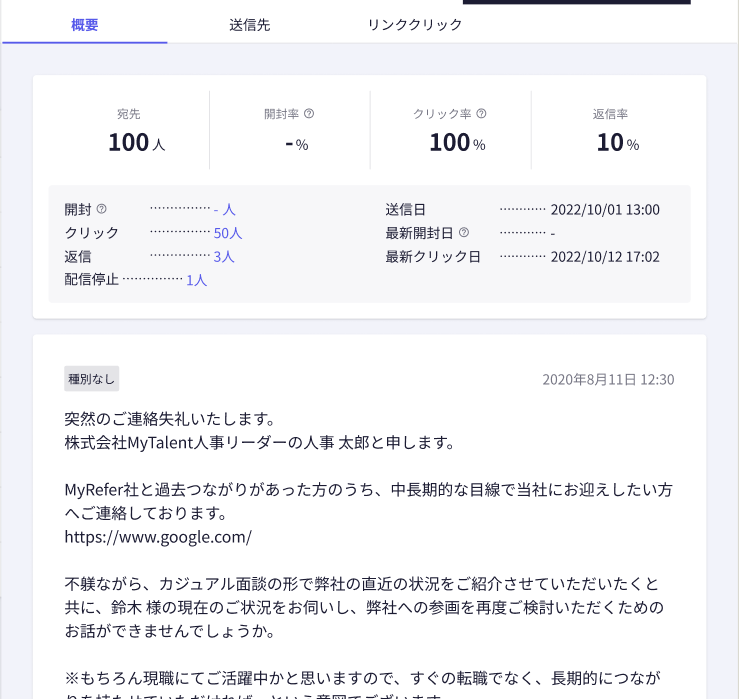739x699 pixels.
Task: Show help for 最新開封日
Action: pos(464,233)
